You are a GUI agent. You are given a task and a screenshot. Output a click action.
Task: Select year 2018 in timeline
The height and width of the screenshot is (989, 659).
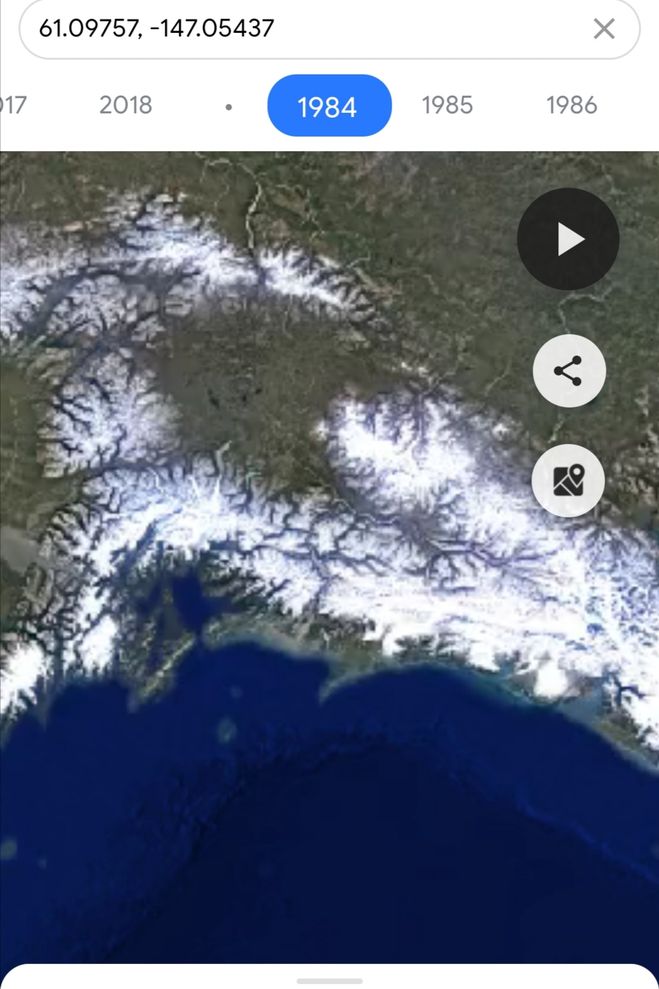point(126,105)
